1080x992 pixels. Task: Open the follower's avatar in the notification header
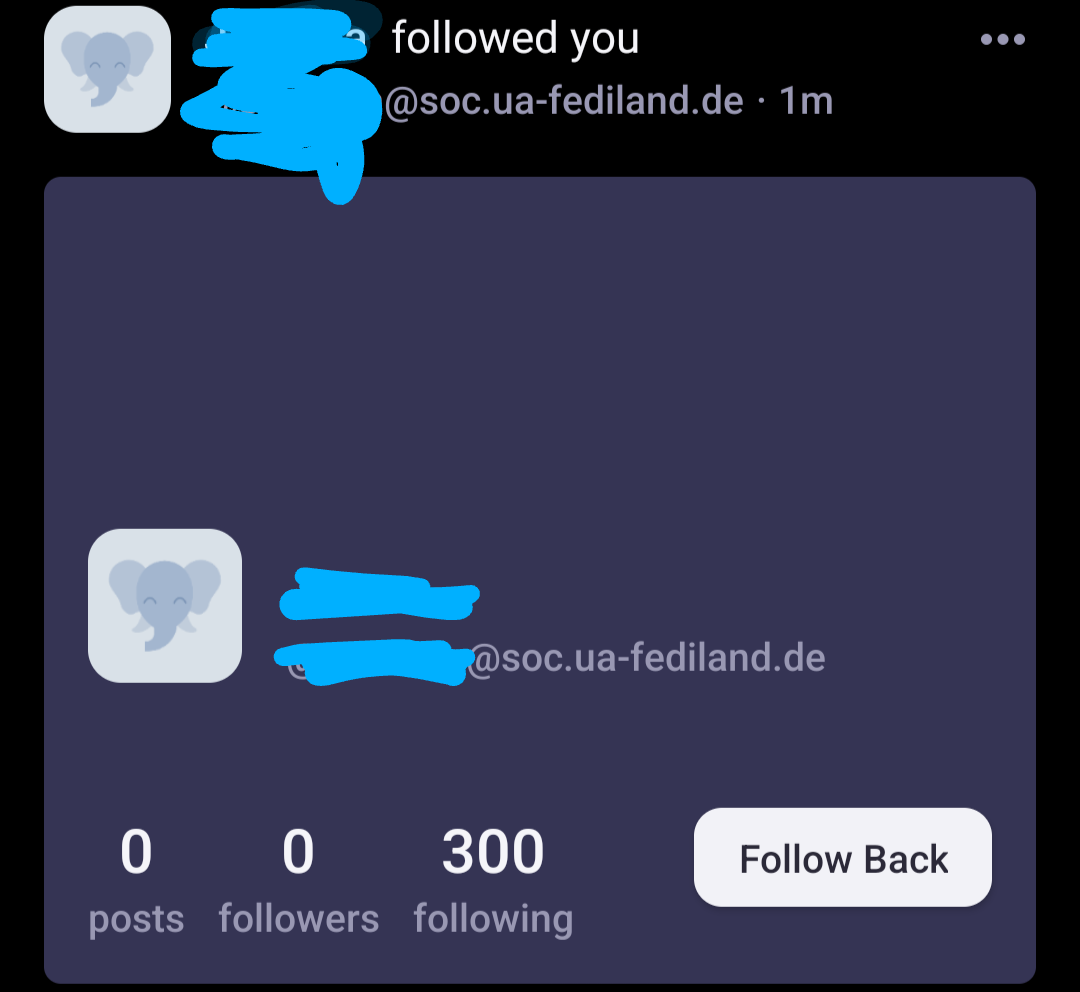point(107,69)
